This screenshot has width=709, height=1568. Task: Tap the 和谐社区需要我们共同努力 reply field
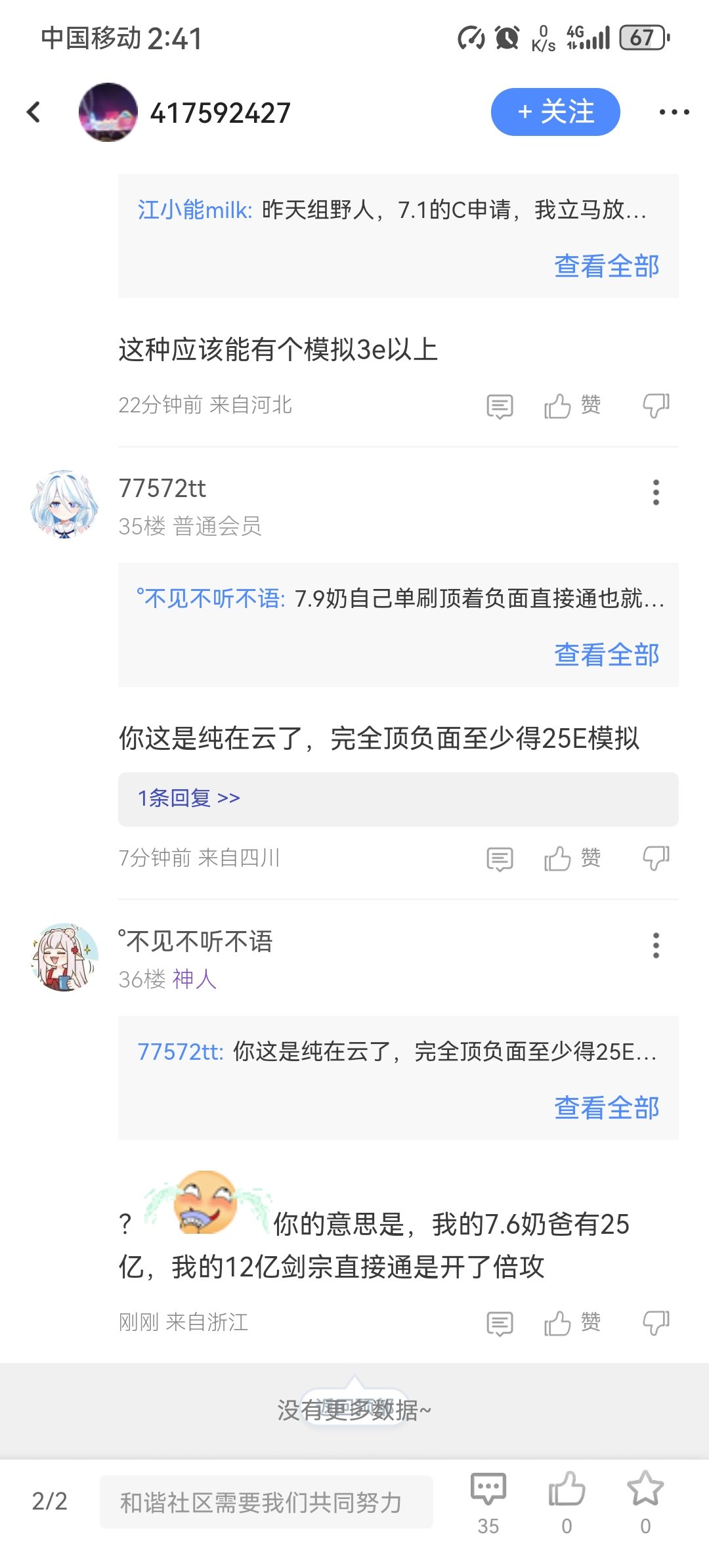(267, 1502)
